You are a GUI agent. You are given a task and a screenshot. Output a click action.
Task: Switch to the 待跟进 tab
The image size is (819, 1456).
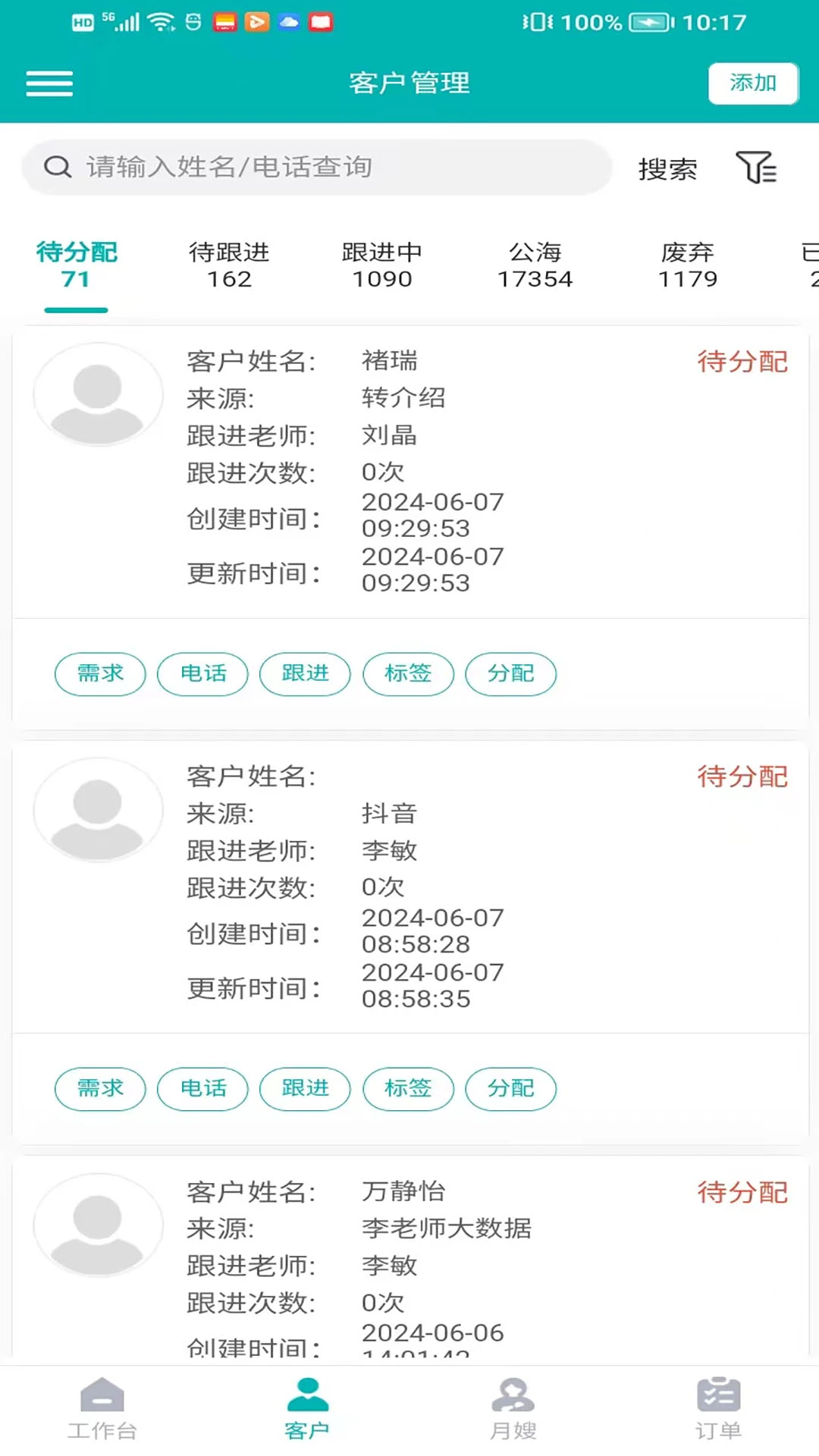pos(231,265)
